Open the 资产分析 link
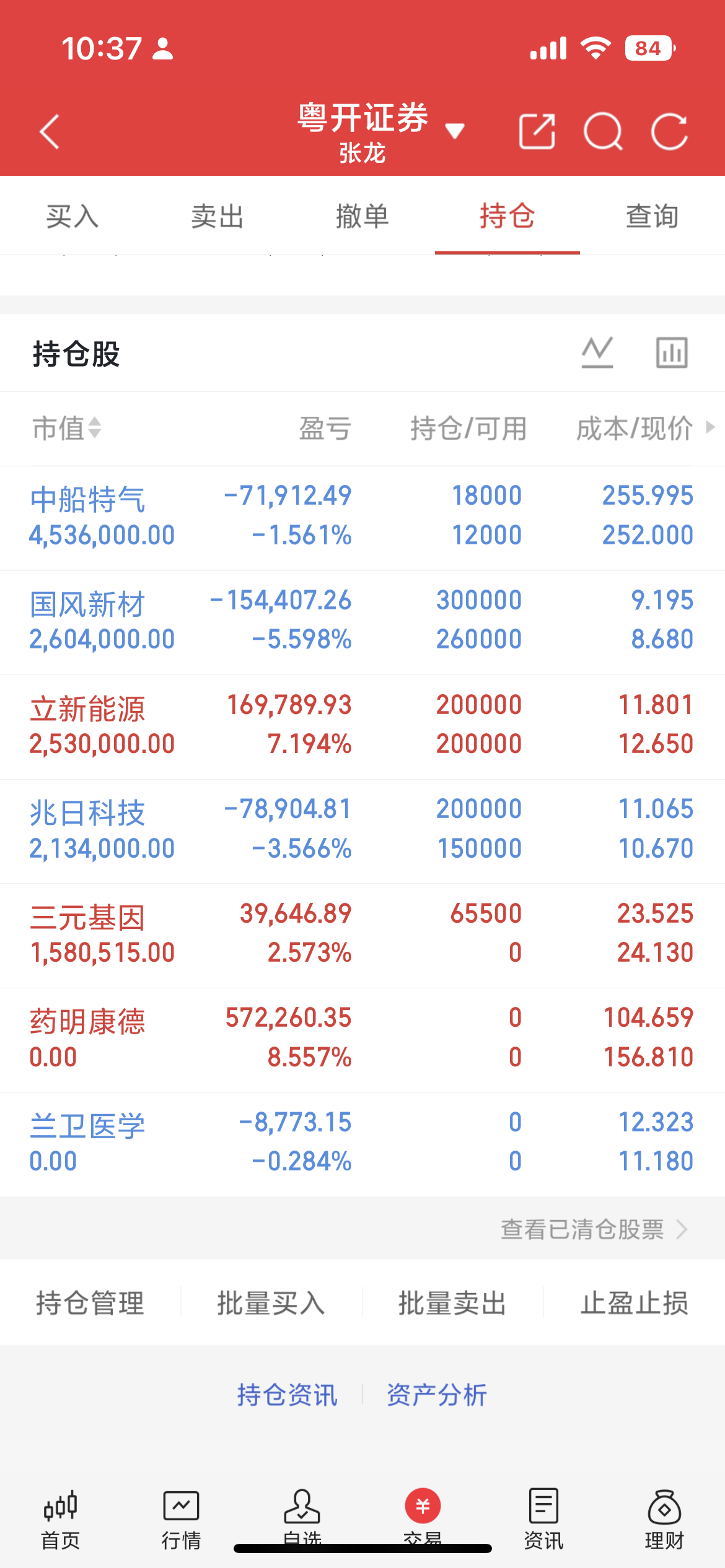 (437, 1395)
